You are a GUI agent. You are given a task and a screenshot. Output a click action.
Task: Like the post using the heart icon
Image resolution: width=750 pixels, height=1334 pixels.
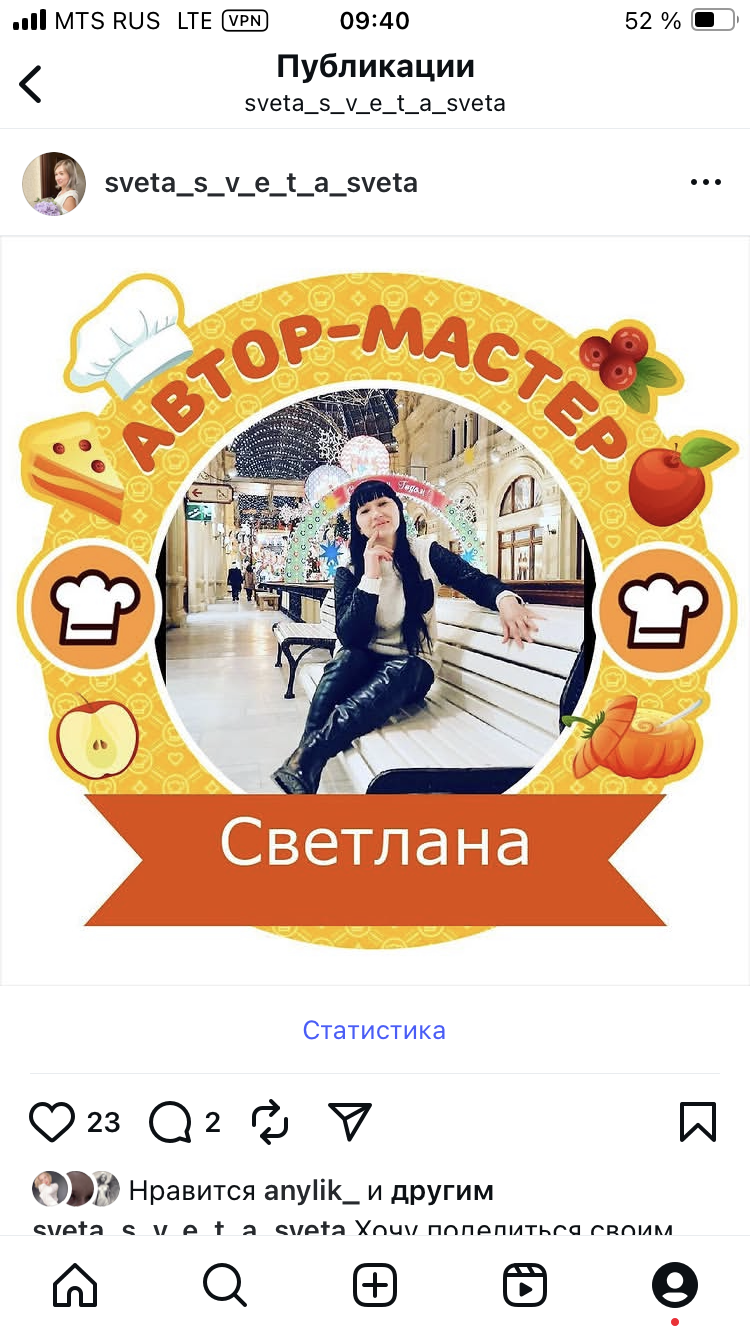pyautogui.click(x=53, y=1121)
